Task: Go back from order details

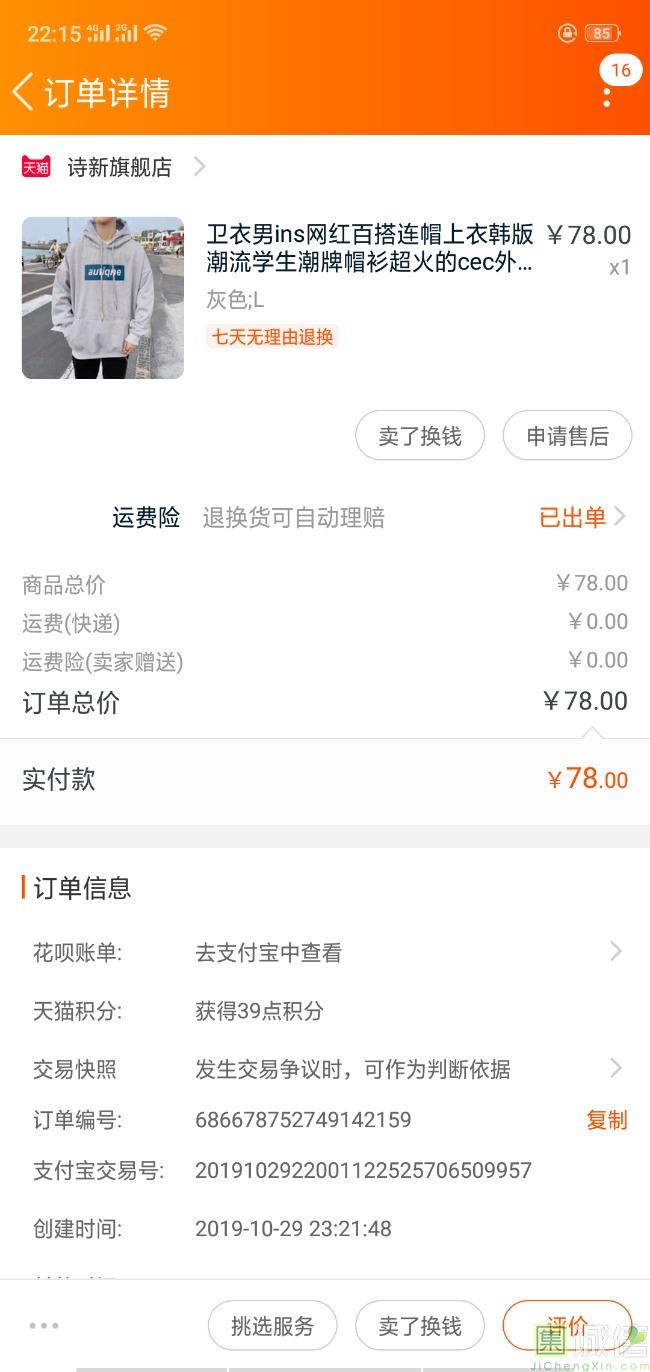Action: 24,92
